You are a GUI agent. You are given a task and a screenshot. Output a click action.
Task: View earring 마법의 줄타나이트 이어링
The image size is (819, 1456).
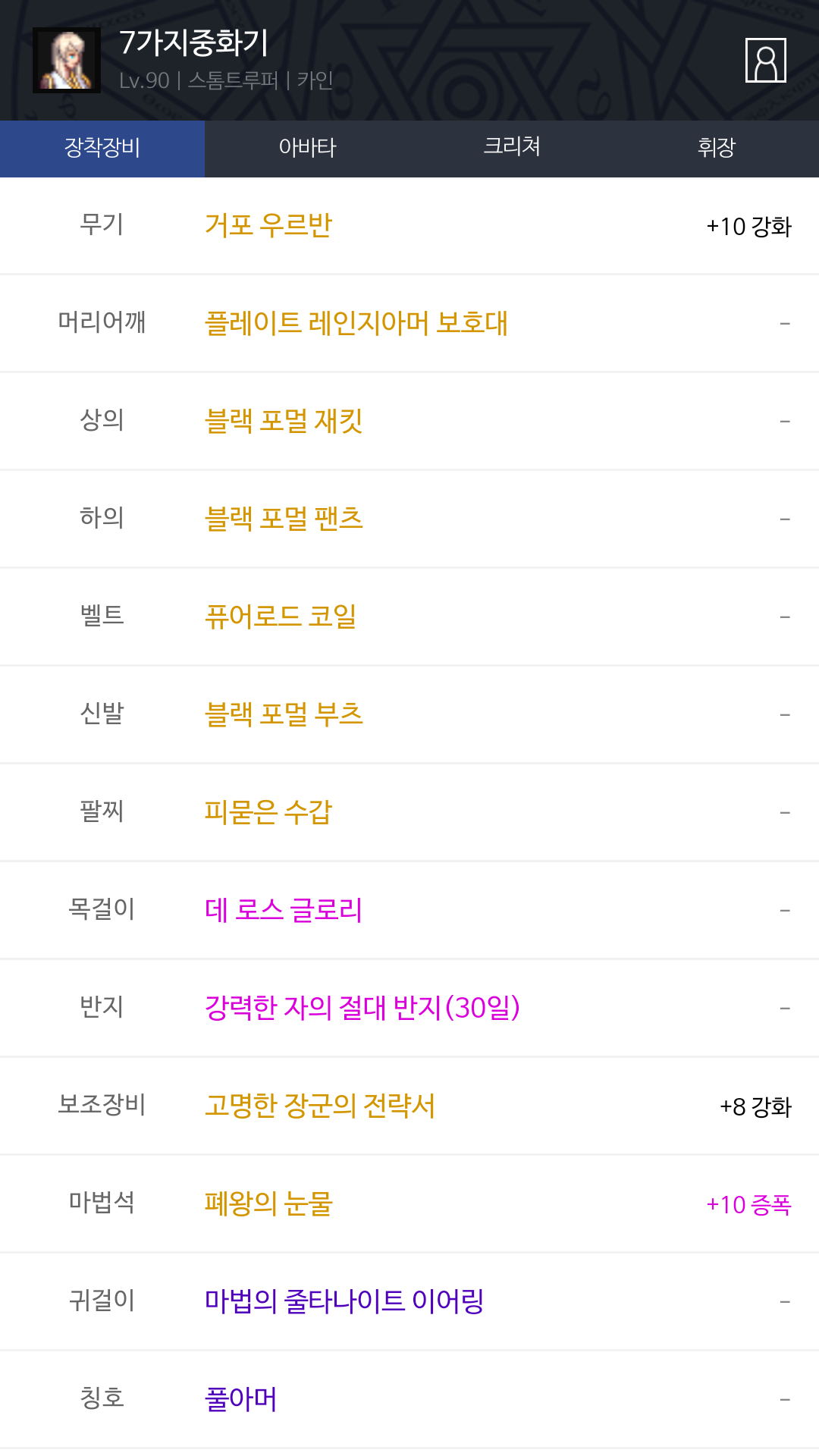(x=344, y=1302)
